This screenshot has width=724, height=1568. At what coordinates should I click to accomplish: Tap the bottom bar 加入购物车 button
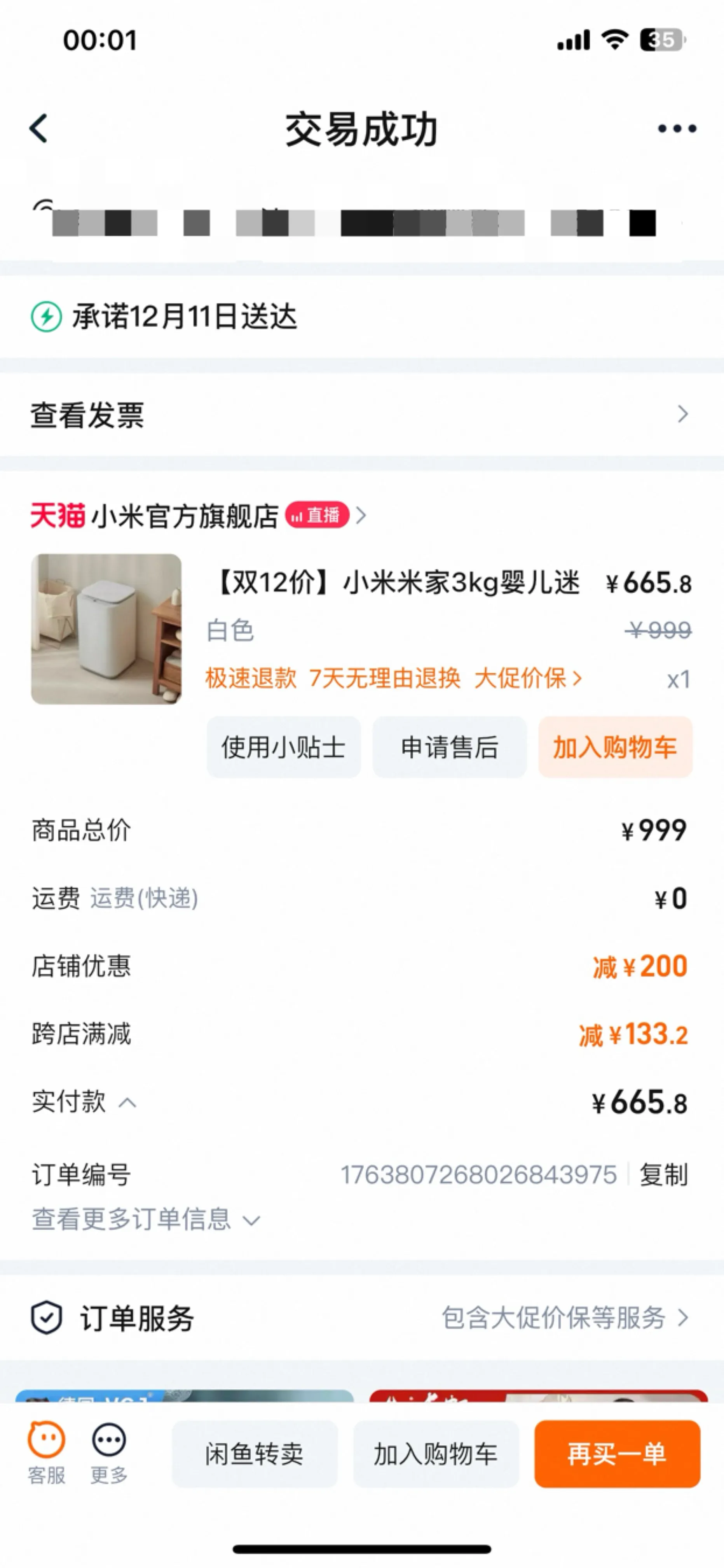[x=436, y=1454]
